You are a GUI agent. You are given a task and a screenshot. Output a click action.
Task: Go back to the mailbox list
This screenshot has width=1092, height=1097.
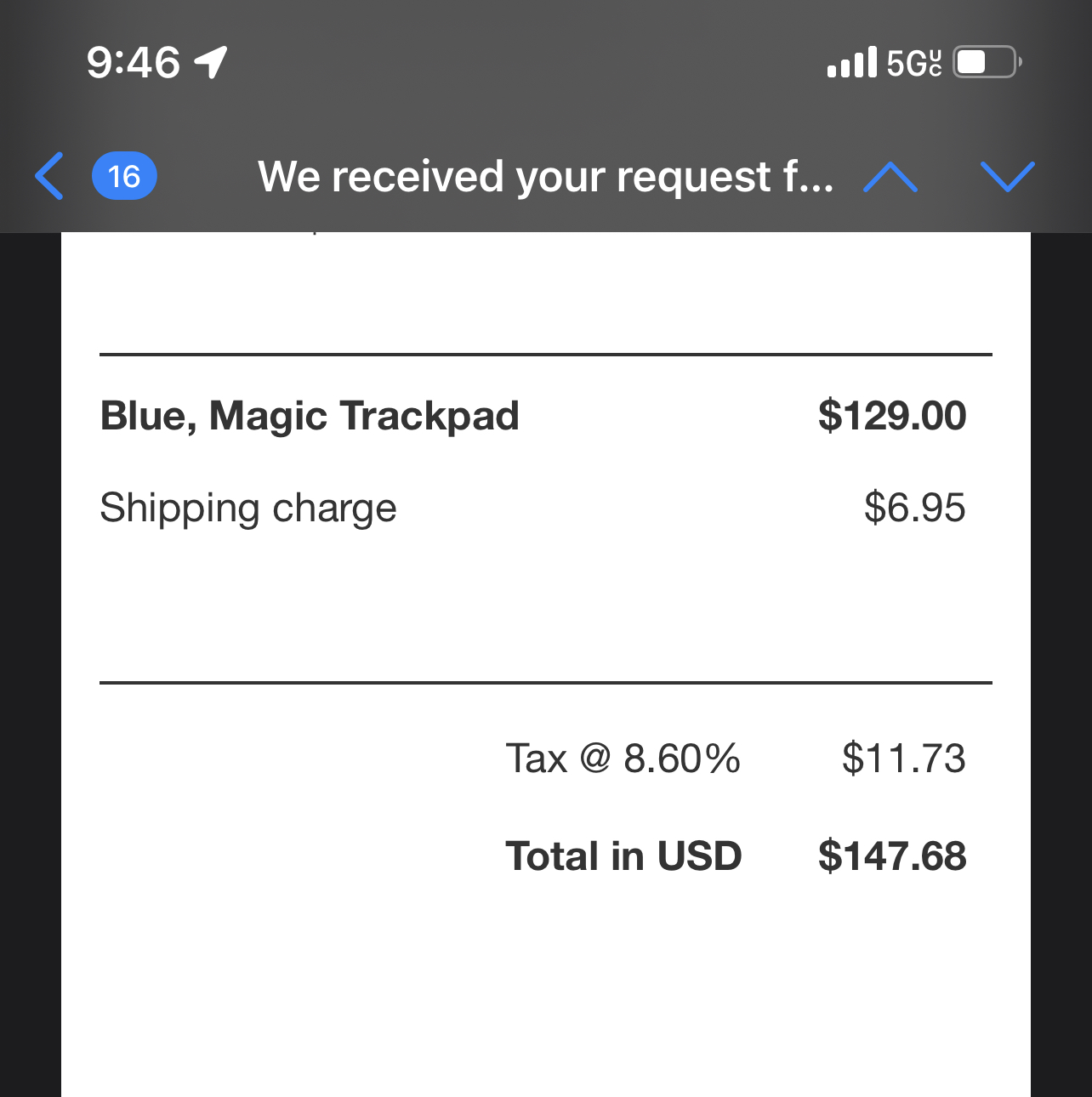click(51, 176)
